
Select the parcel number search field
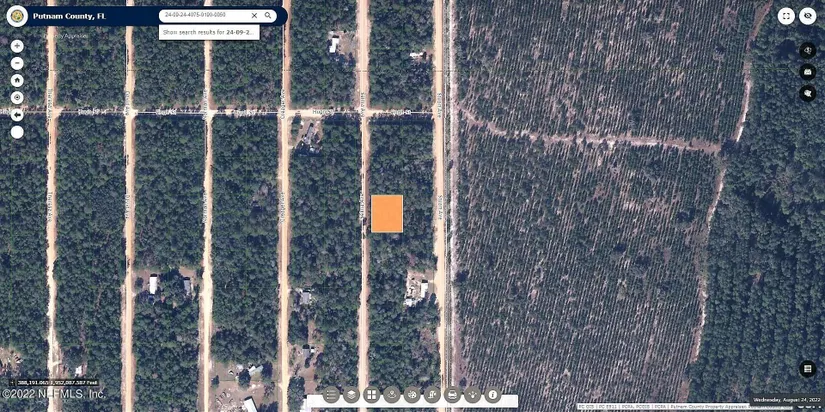pyautogui.click(x=204, y=16)
